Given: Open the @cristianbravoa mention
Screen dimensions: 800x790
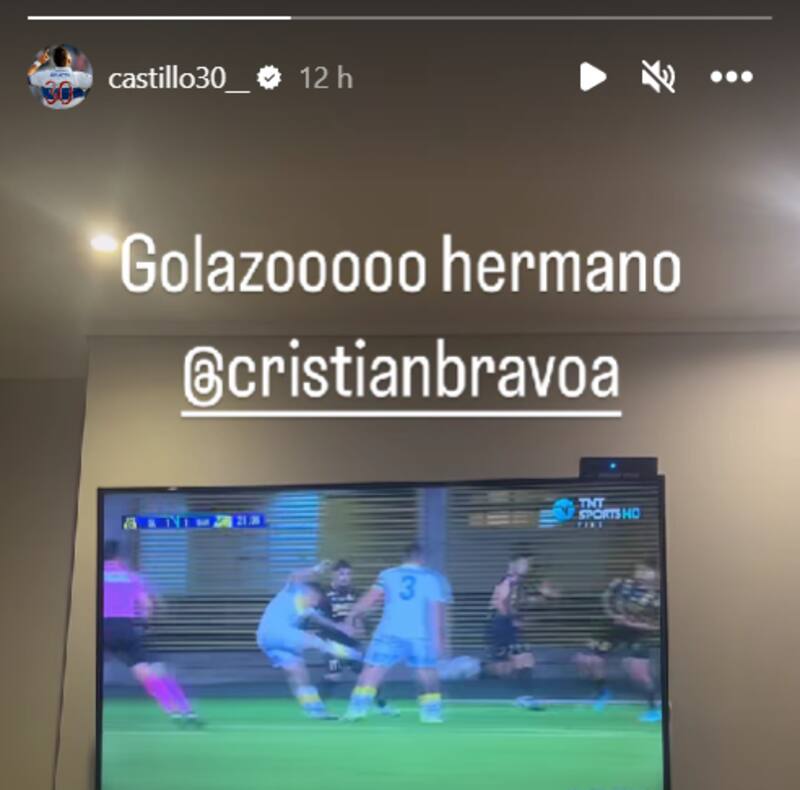Looking at the screenshot, I should (x=402, y=376).
